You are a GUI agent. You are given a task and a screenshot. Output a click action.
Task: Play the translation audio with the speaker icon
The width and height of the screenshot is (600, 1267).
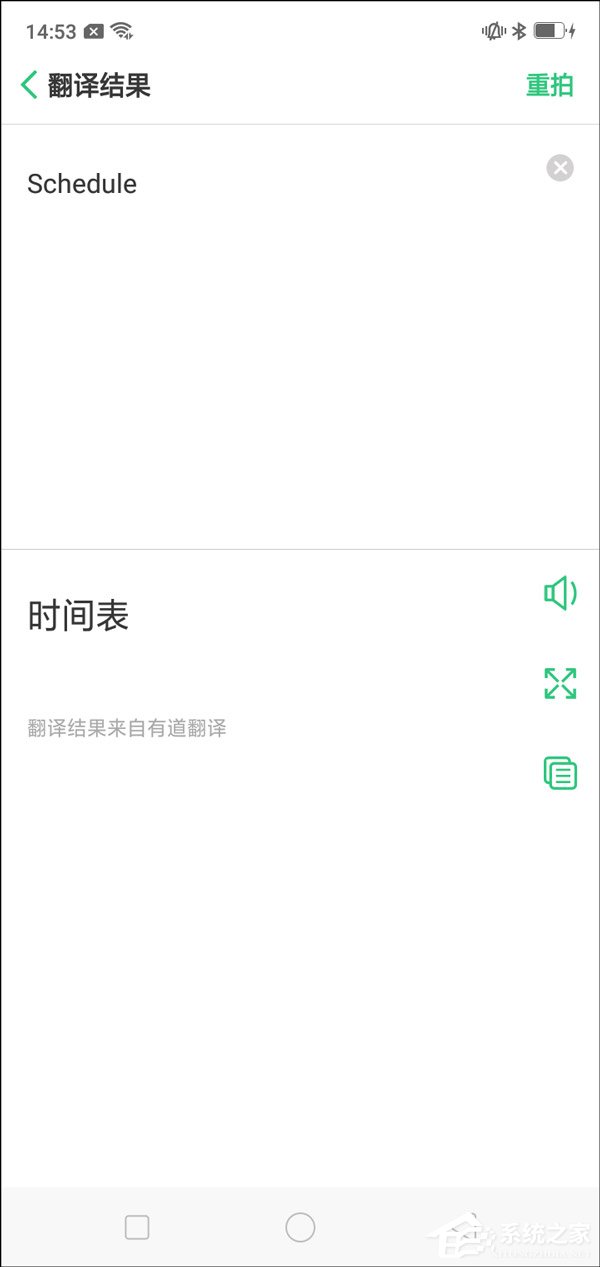coord(560,594)
